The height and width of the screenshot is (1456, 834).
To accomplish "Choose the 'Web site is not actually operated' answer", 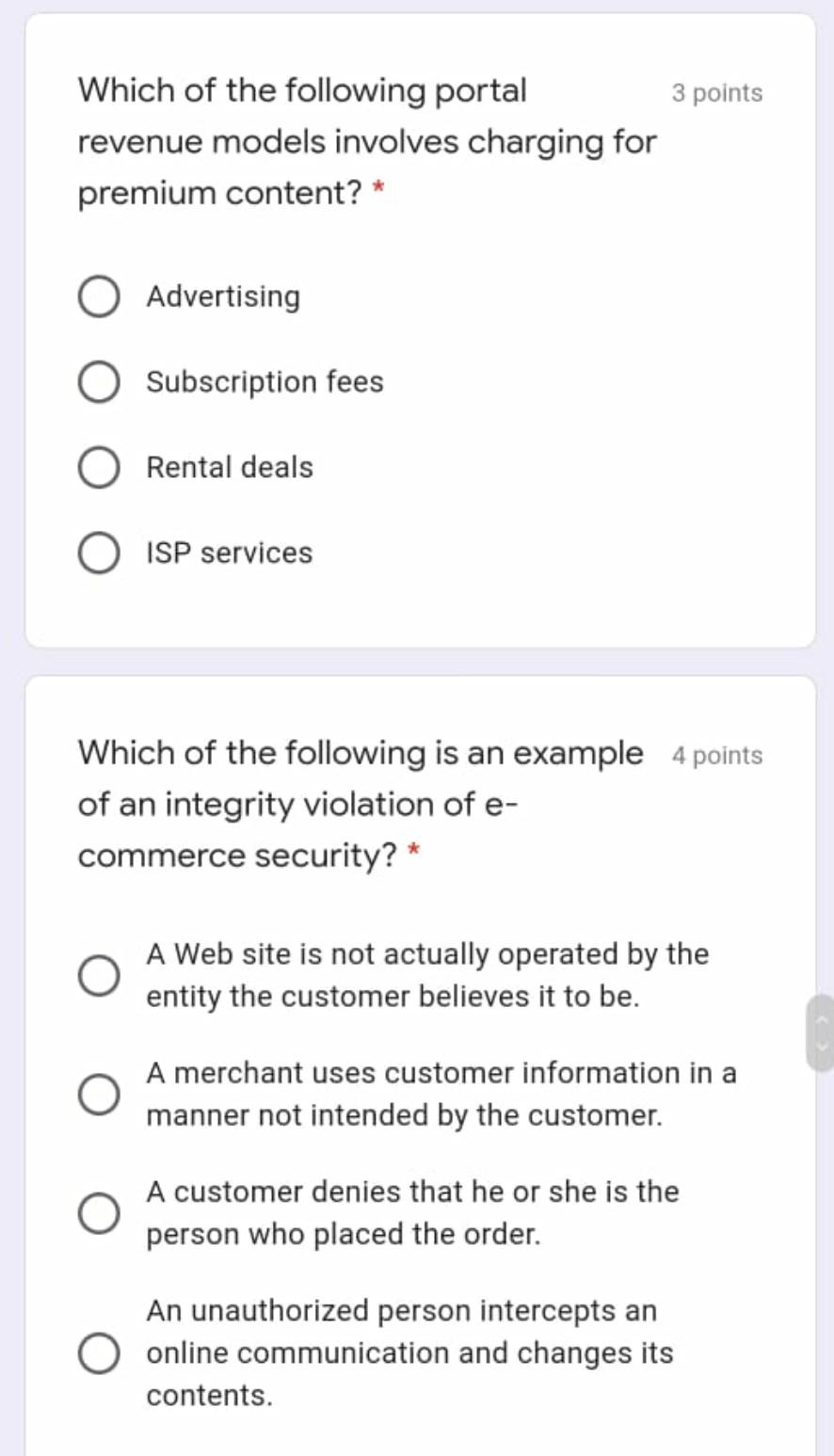I will click(99, 976).
